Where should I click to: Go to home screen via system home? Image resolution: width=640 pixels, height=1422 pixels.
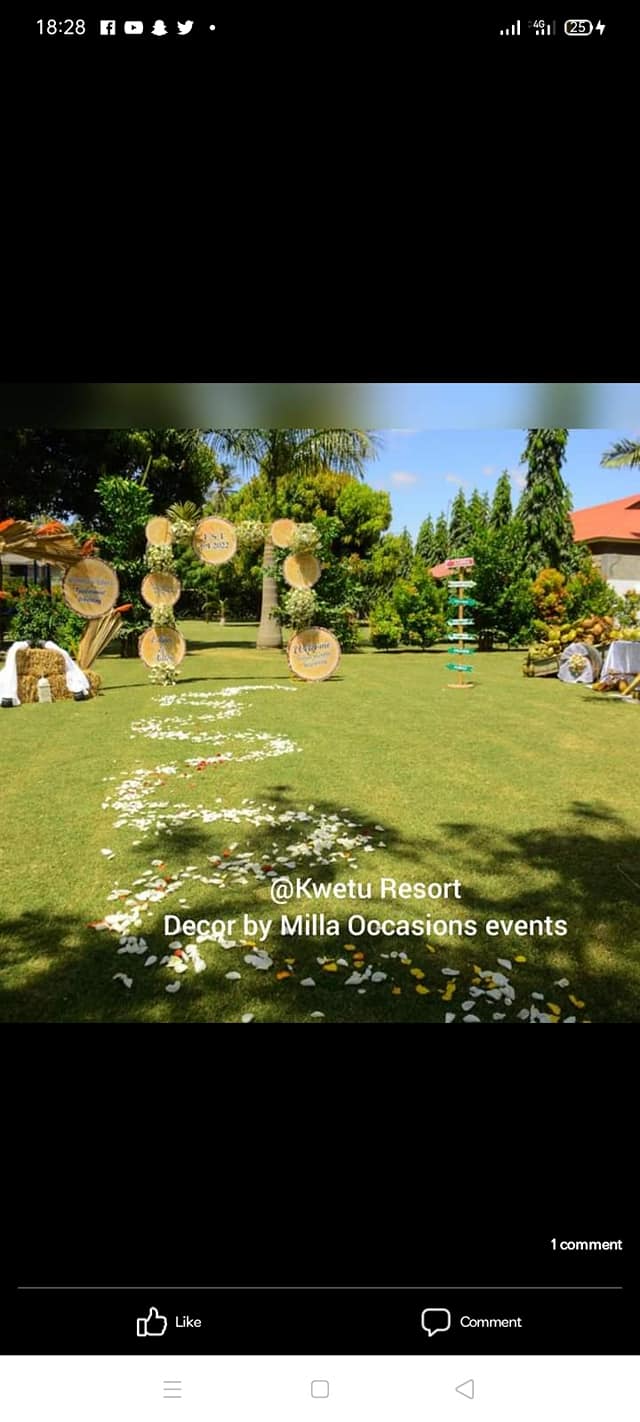[x=320, y=1388]
